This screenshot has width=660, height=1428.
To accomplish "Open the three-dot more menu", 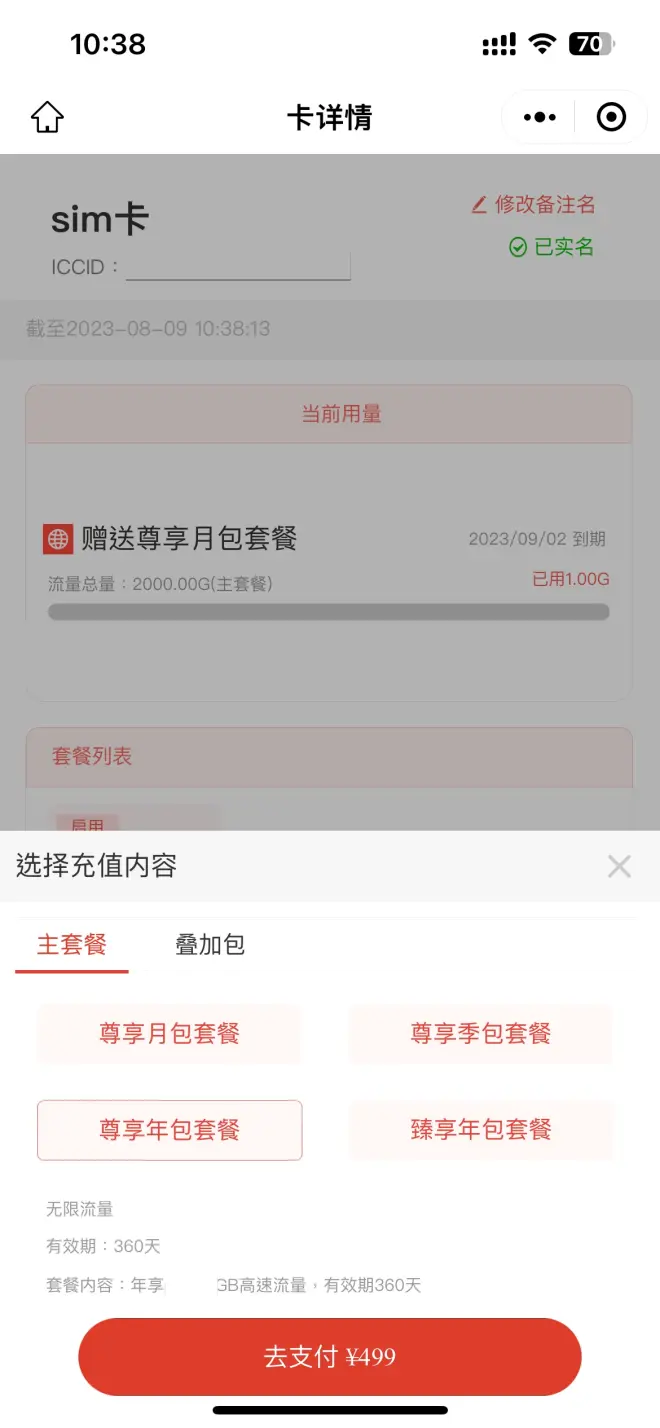I will 539,117.
